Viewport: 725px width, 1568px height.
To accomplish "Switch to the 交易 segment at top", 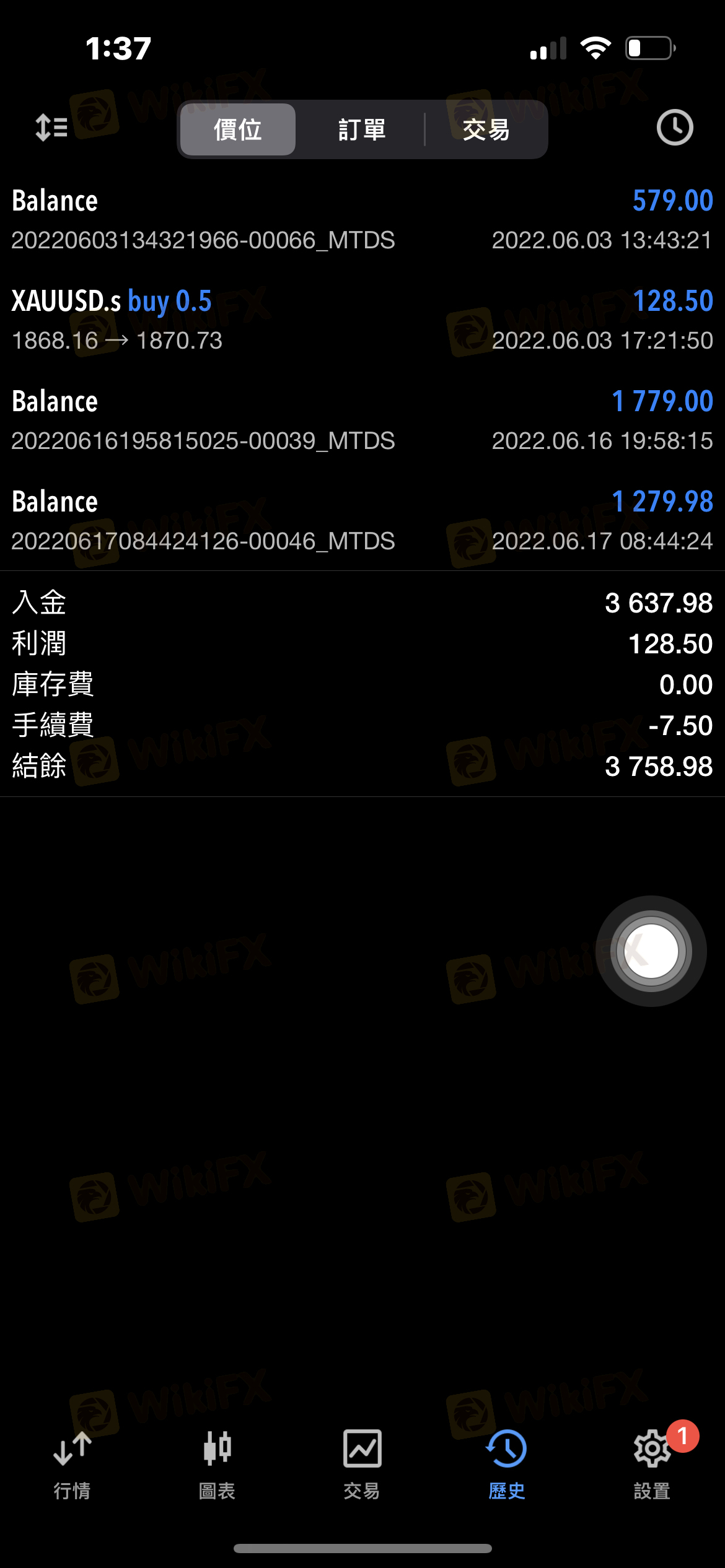I will click(x=486, y=129).
